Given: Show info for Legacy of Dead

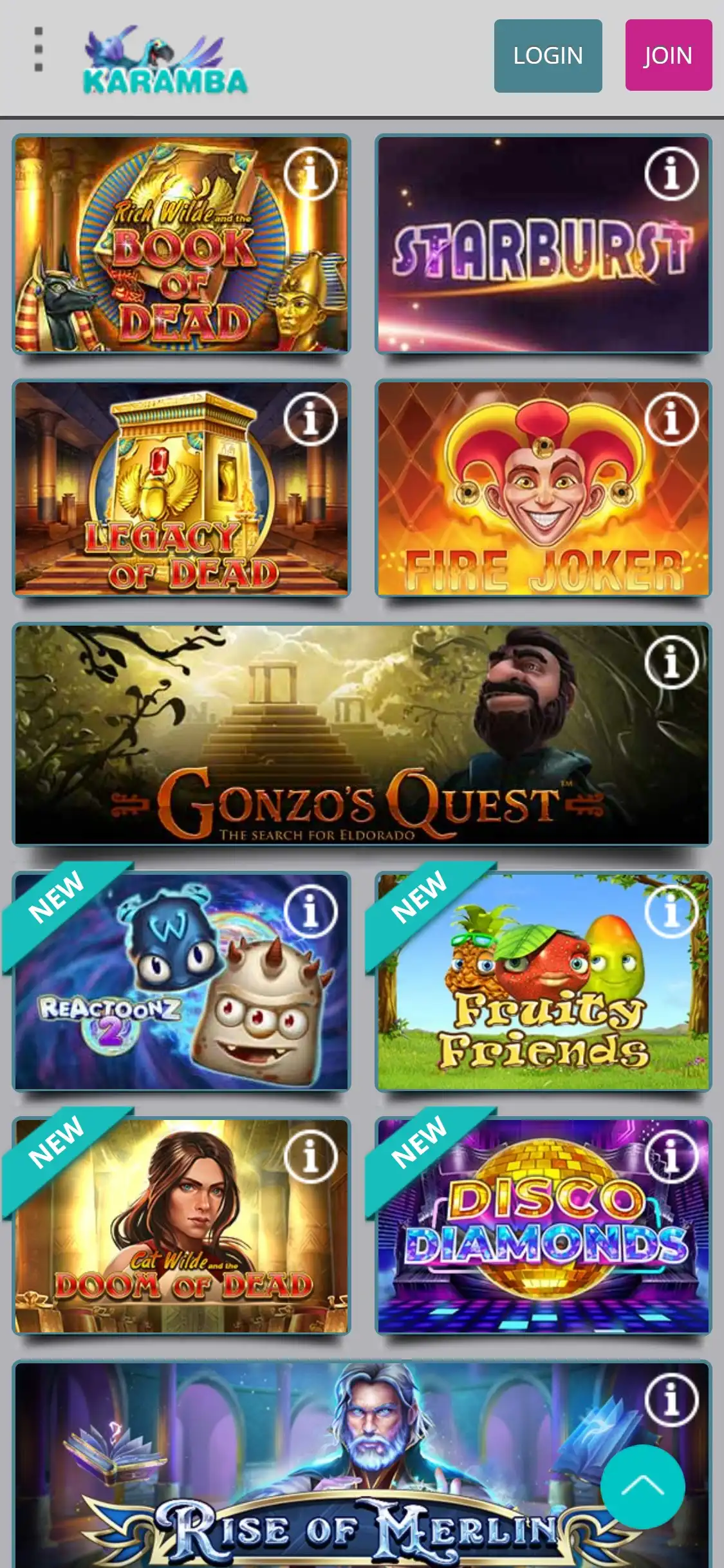Looking at the screenshot, I should click(x=310, y=419).
